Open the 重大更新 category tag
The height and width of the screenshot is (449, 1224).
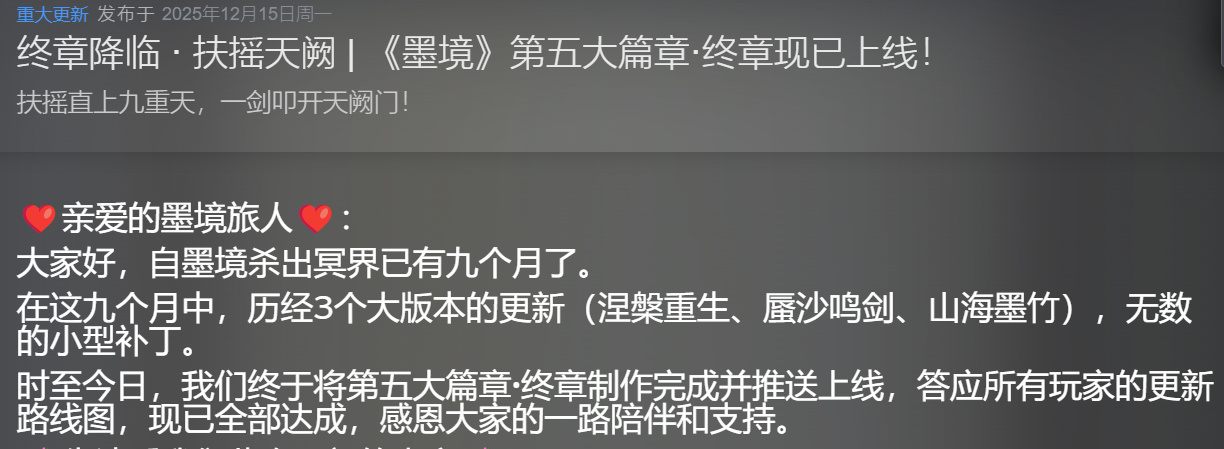pos(52,15)
